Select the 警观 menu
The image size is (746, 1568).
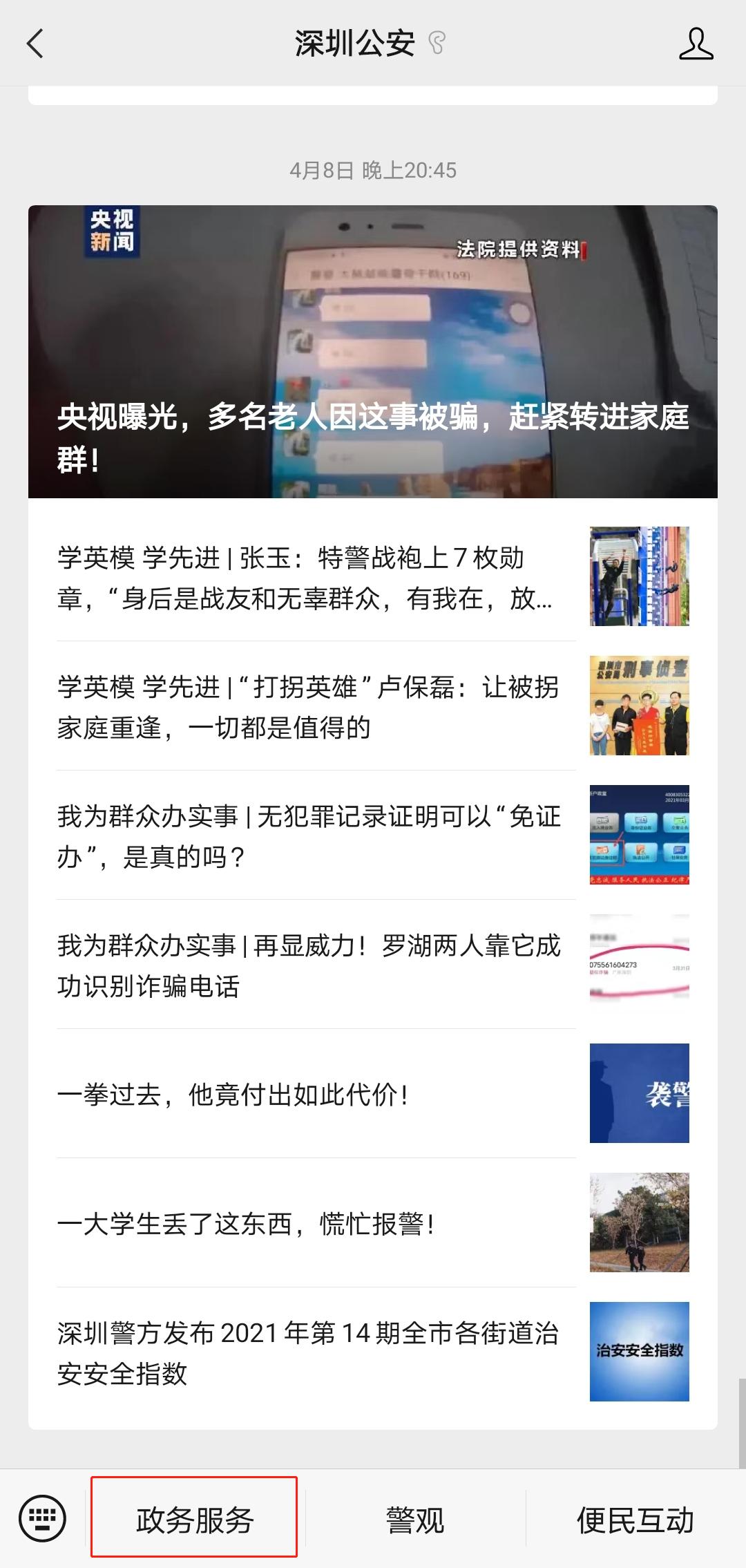(415, 1520)
